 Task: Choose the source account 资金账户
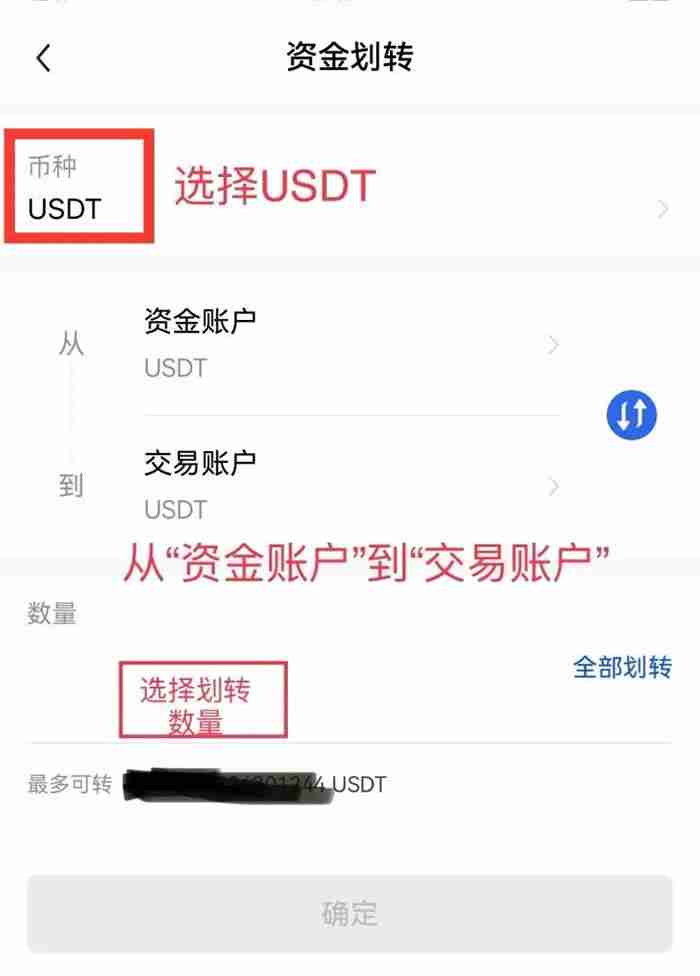coord(350,344)
